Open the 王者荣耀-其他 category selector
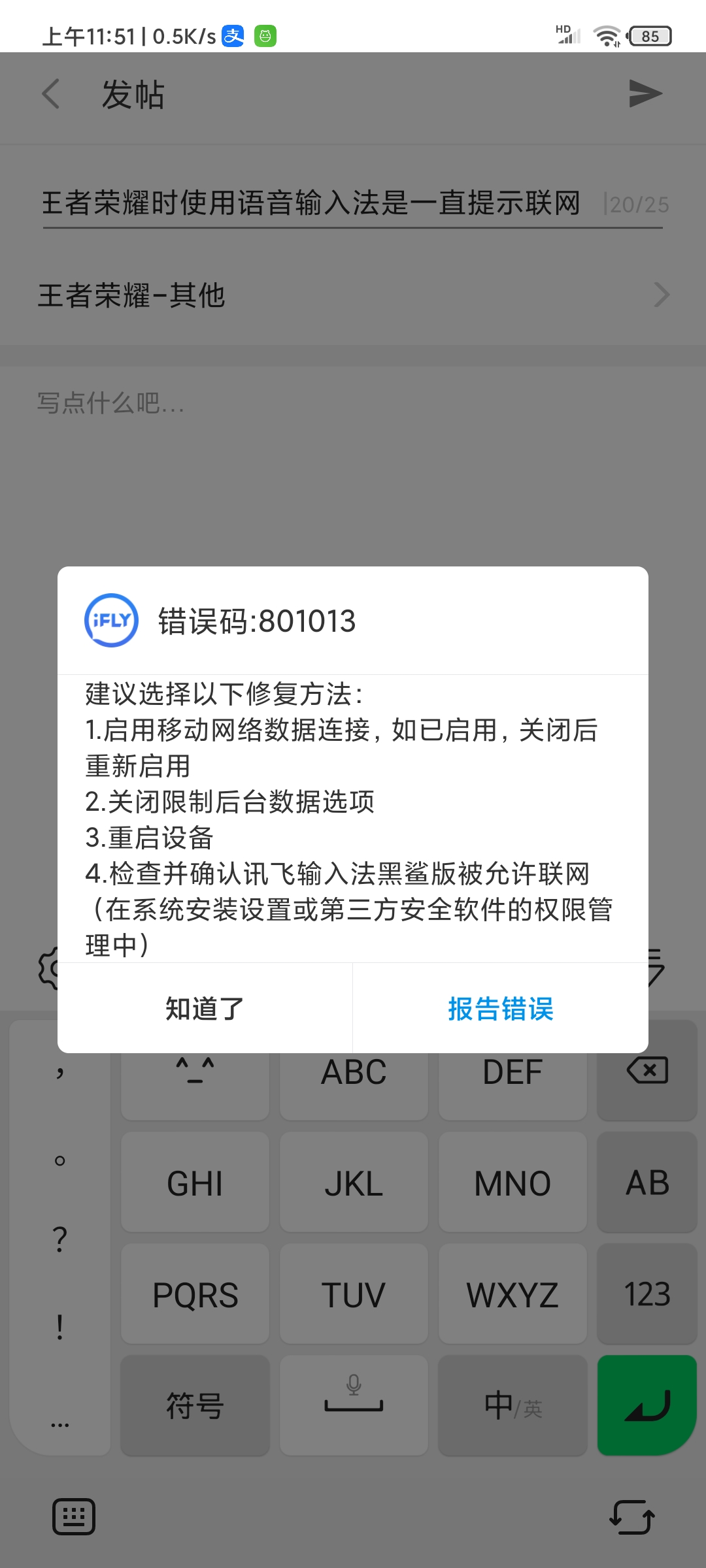The image size is (706, 1568). [x=353, y=295]
